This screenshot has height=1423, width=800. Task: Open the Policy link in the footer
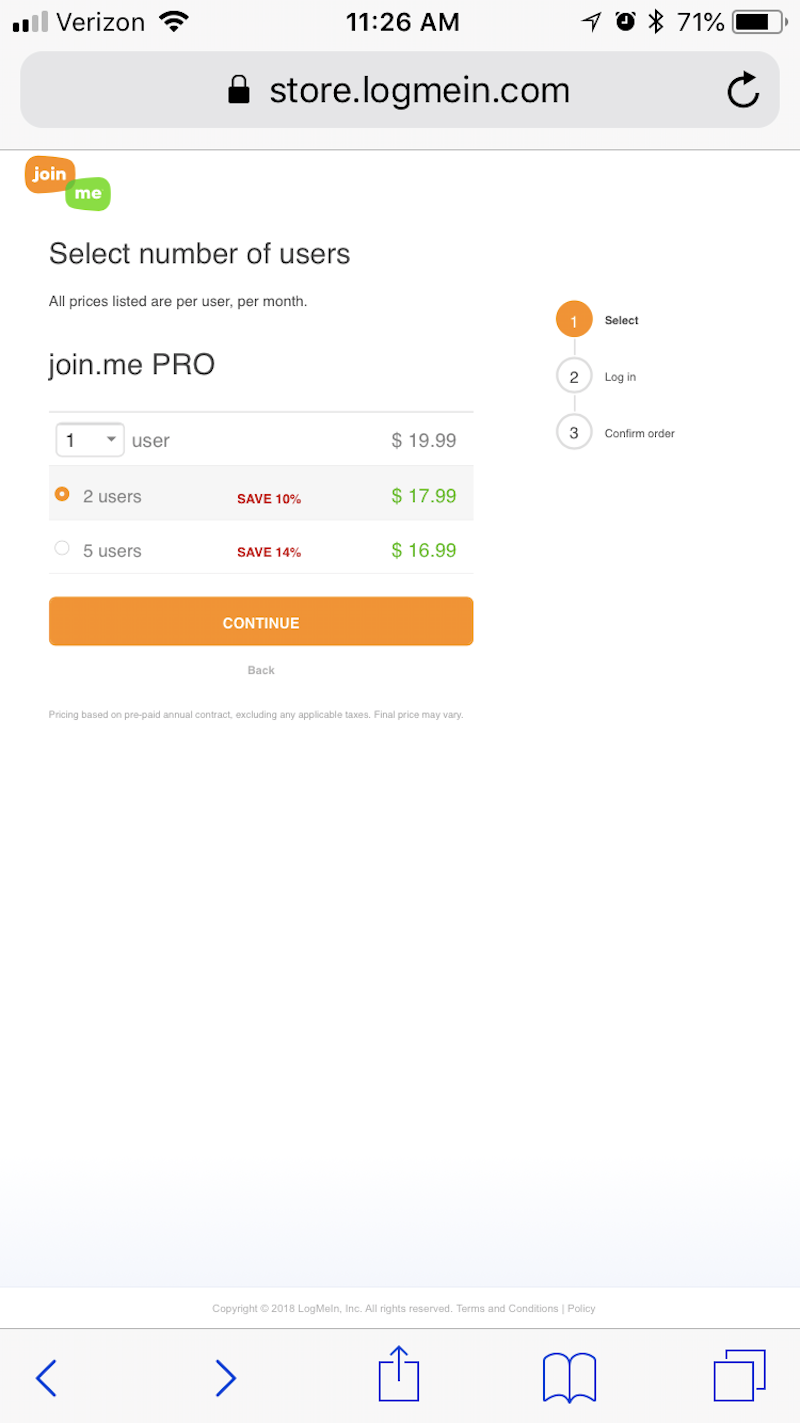pyautogui.click(x=581, y=1308)
